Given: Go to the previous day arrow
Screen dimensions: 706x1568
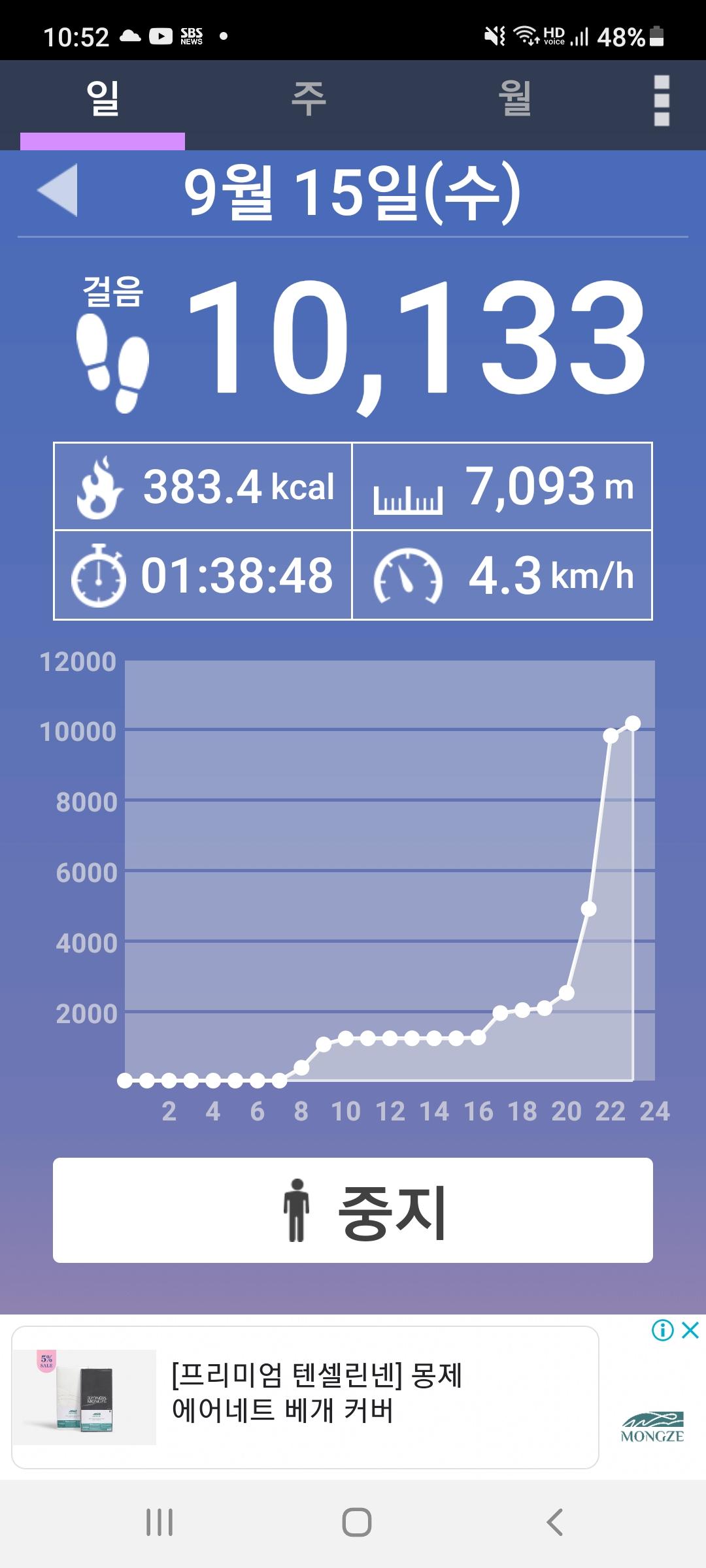Looking at the screenshot, I should (x=58, y=190).
